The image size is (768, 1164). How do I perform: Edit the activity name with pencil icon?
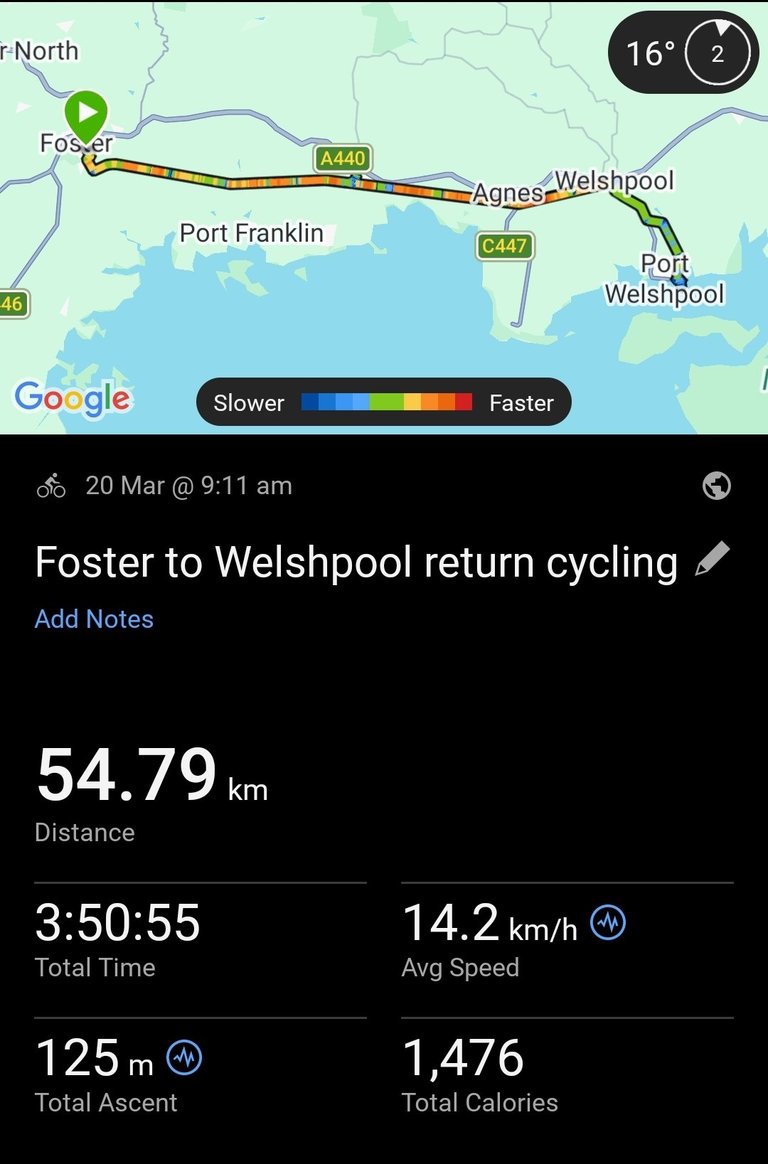[x=713, y=560]
